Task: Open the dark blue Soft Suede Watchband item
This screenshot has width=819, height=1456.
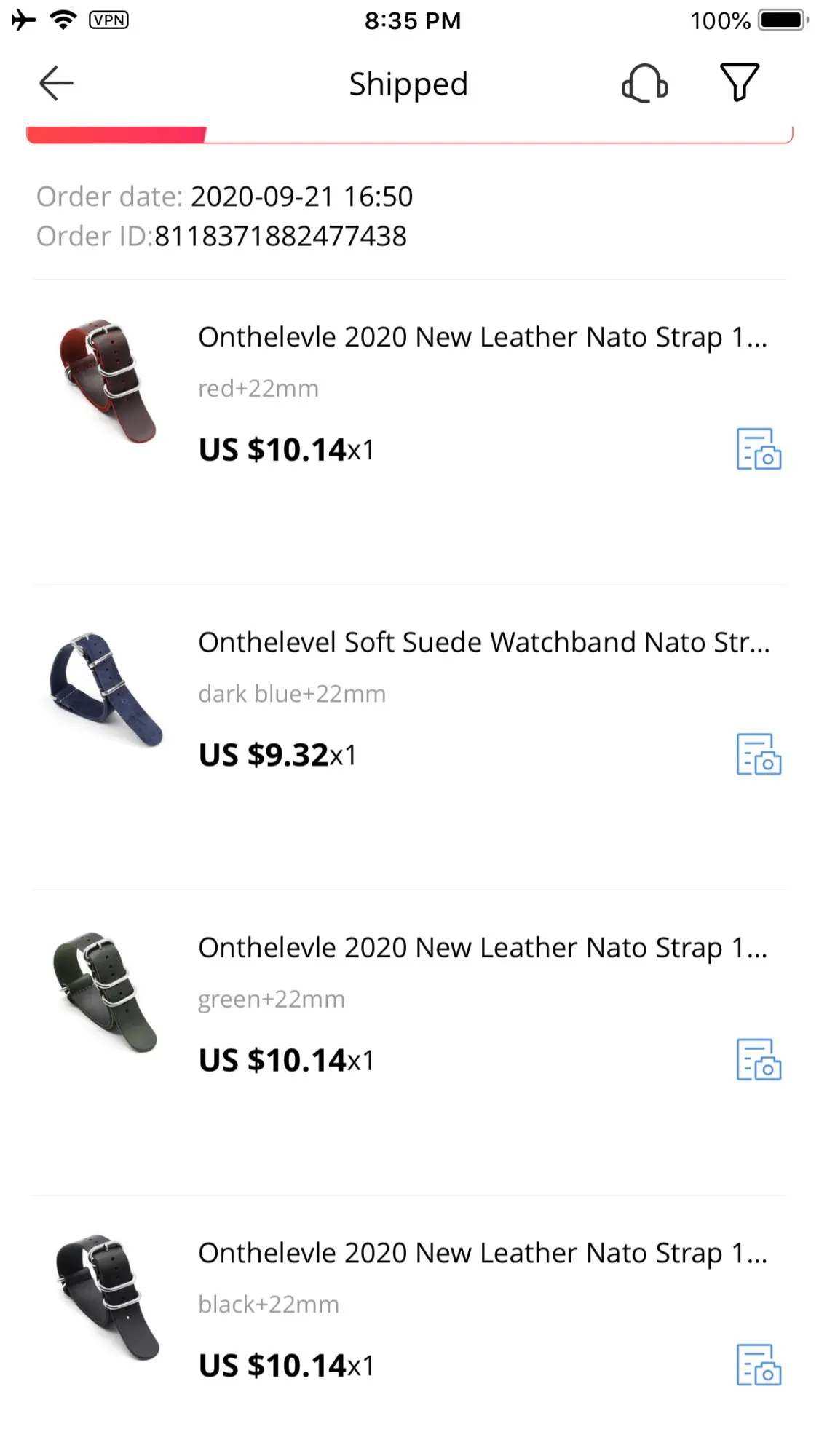Action: (483, 643)
